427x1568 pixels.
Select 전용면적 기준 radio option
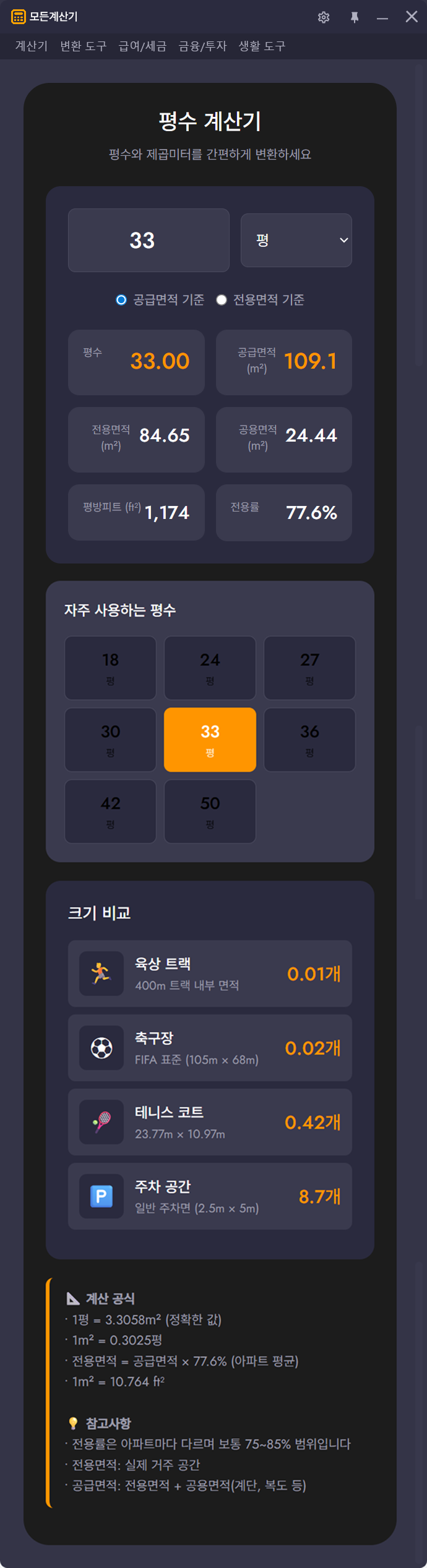222,300
